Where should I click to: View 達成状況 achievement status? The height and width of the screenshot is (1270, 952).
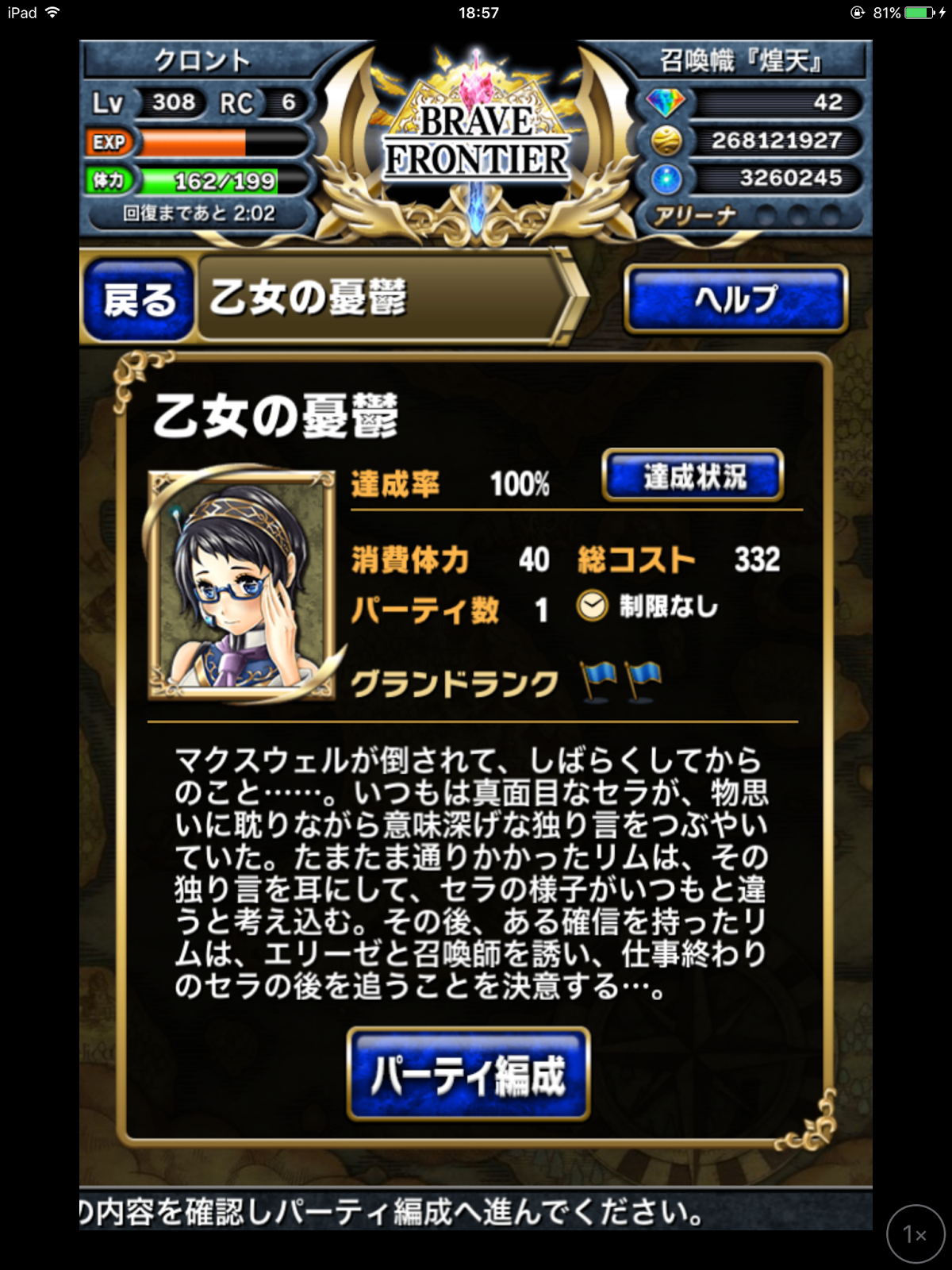693,476
